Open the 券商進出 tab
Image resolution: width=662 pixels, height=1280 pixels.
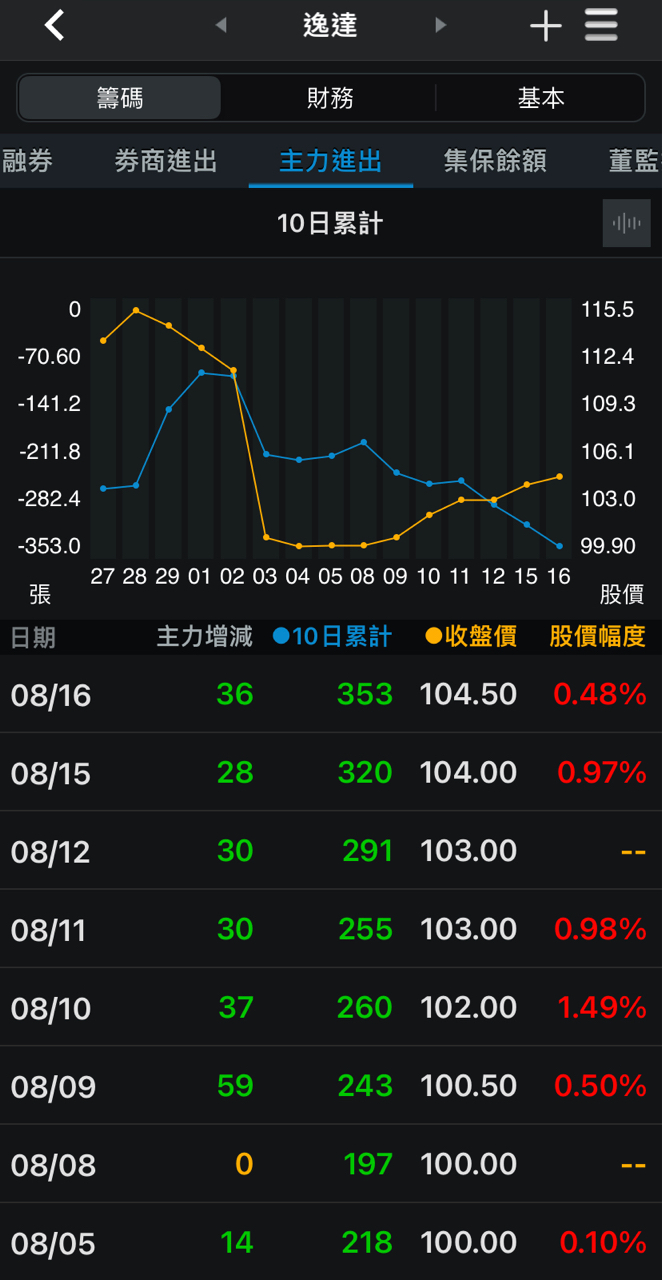coord(165,161)
